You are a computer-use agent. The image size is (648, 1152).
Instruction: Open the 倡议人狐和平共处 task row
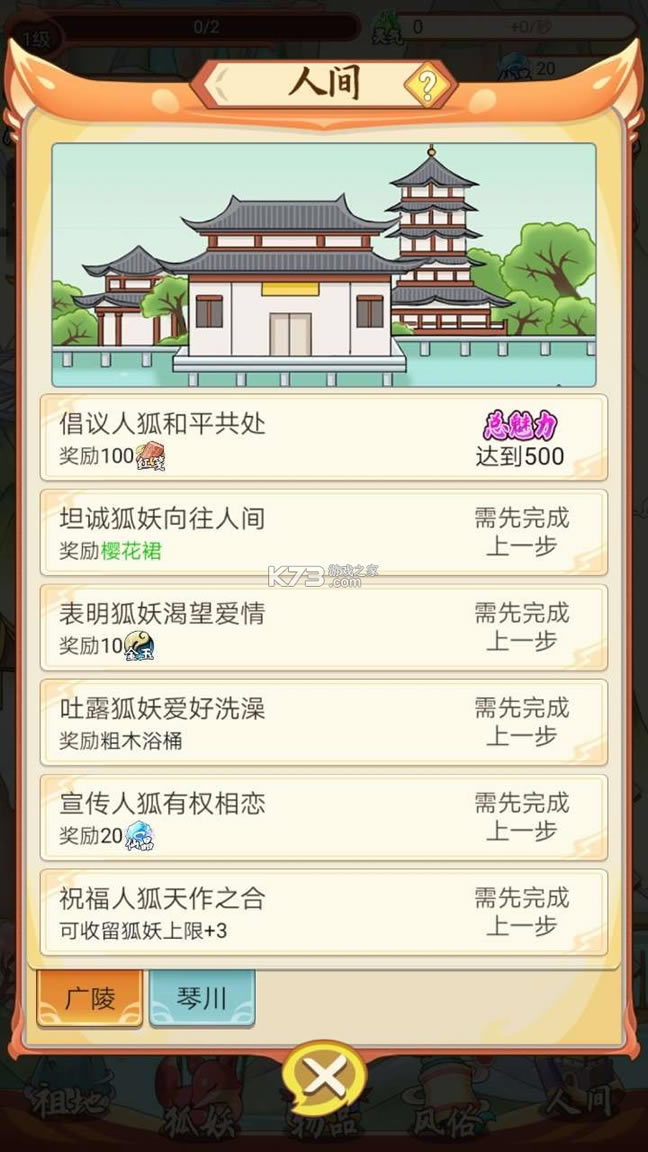323,438
